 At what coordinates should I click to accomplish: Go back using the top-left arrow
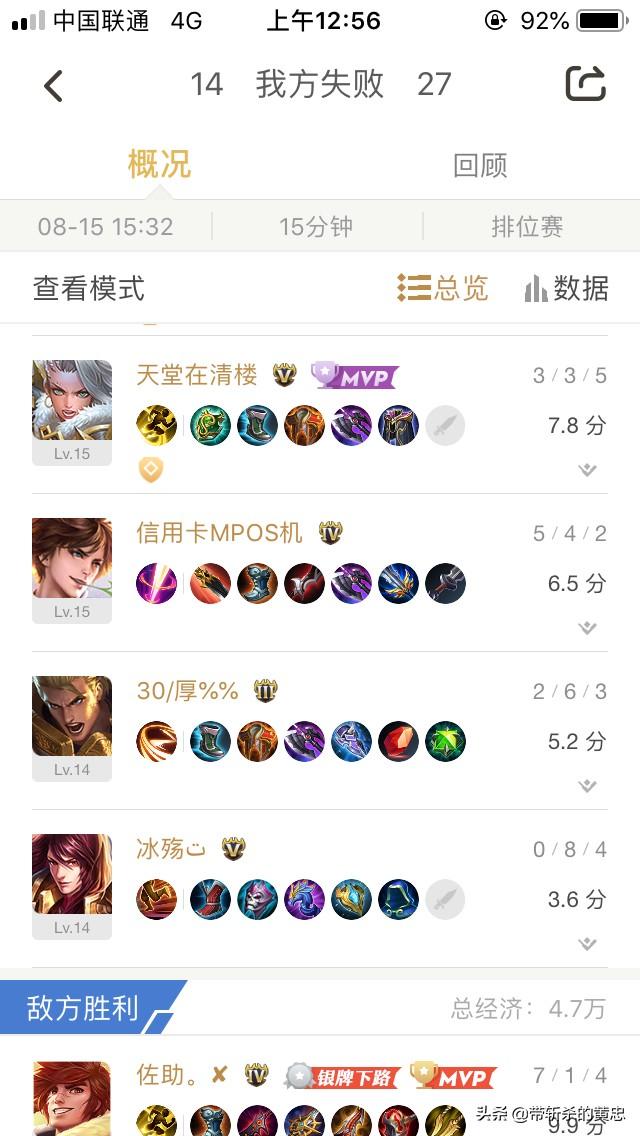pyautogui.click(x=54, y=85)
